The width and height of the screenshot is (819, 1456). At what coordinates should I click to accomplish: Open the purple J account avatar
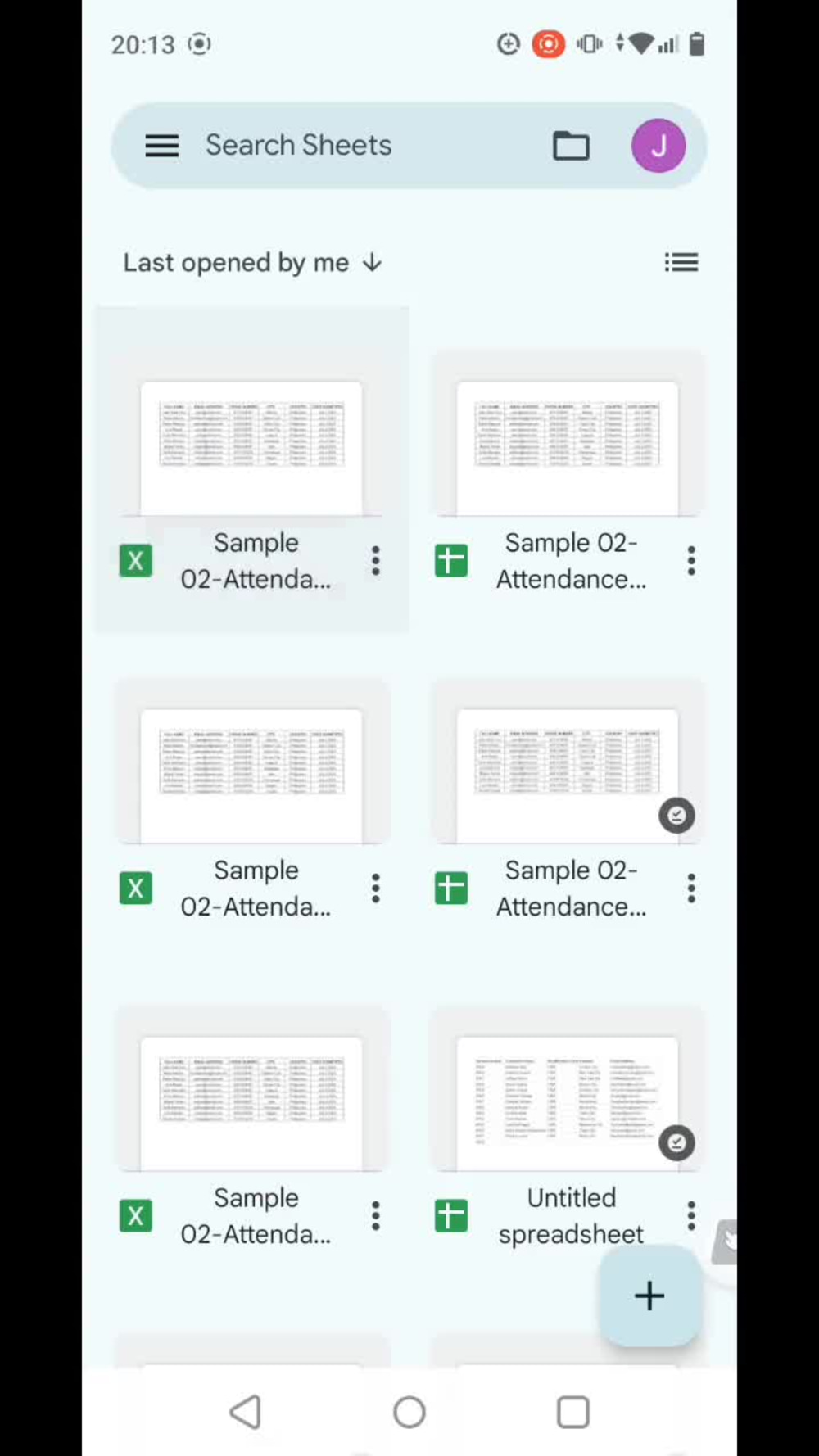658,146
